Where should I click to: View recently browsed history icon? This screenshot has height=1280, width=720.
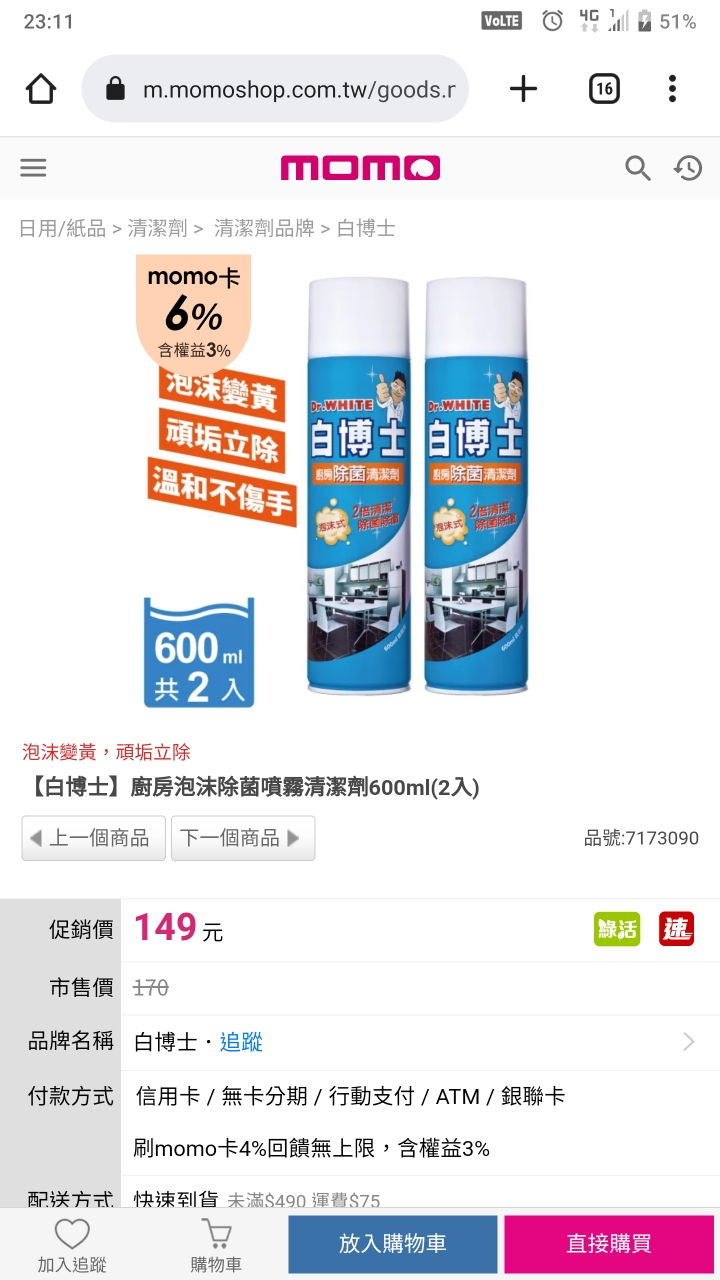tap(688, 168)
